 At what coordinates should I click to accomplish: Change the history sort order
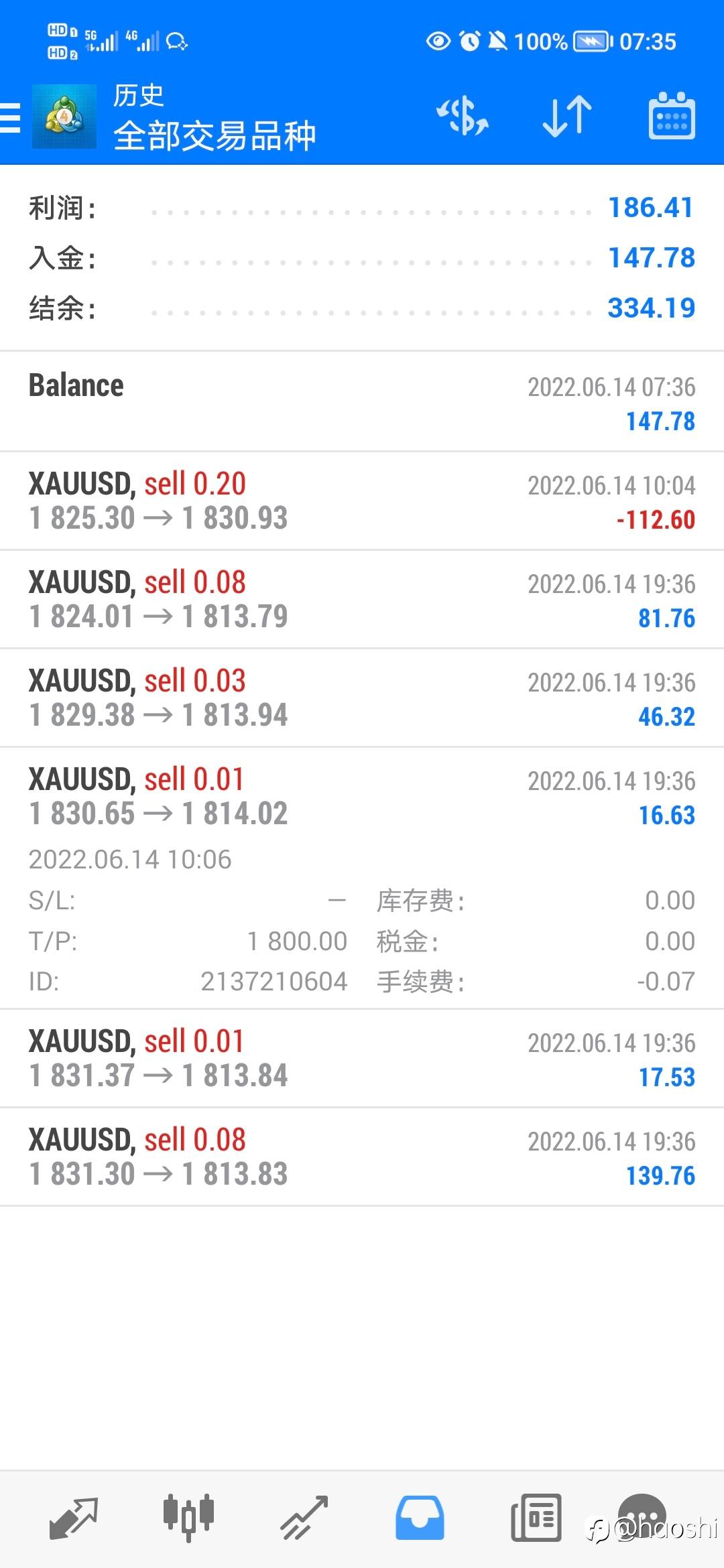566,117
